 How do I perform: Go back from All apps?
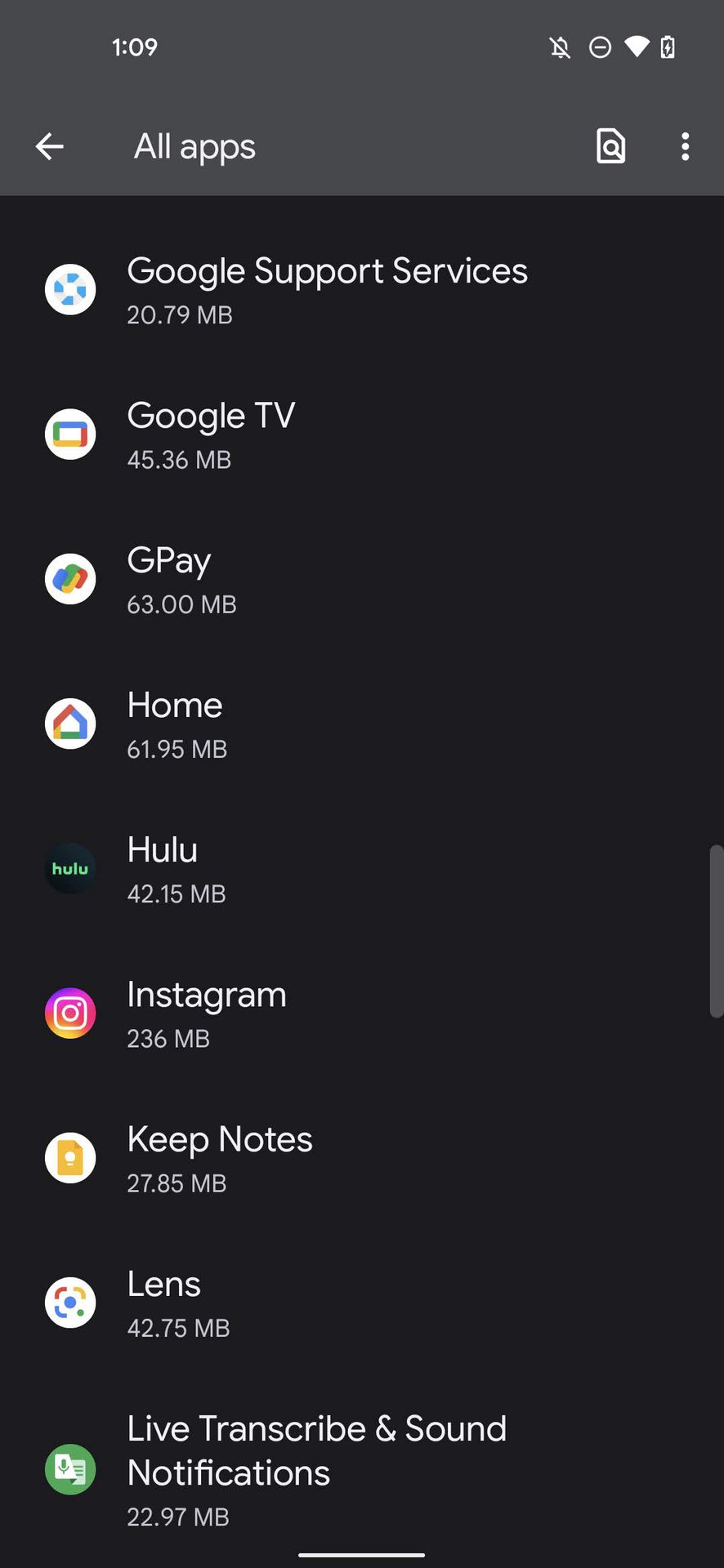[50, 147]
